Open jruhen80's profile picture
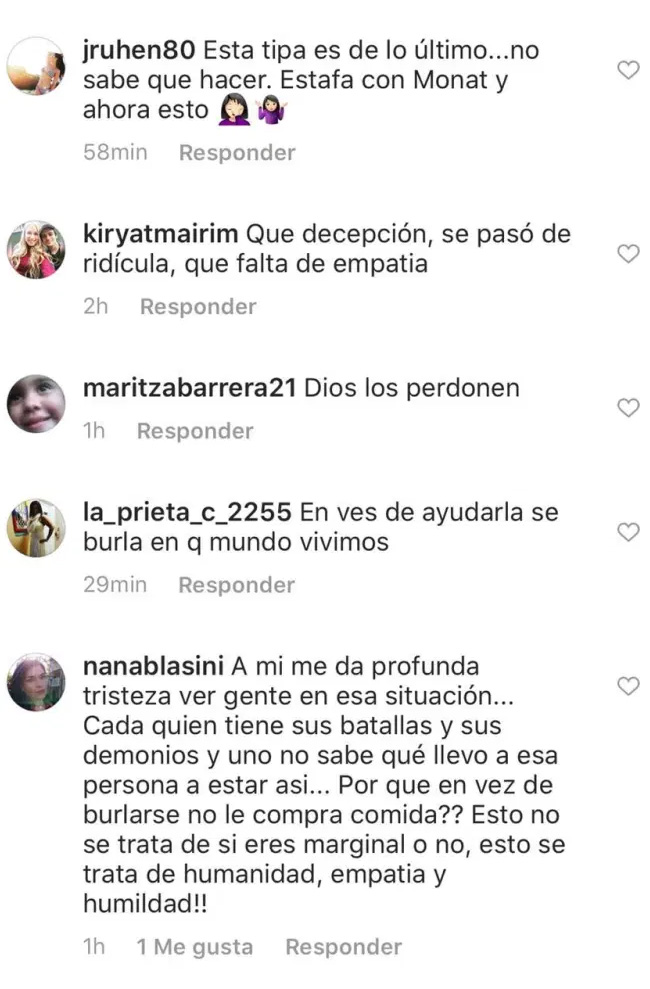This screenshot has height=989, width=650. [x=36, y=66]
